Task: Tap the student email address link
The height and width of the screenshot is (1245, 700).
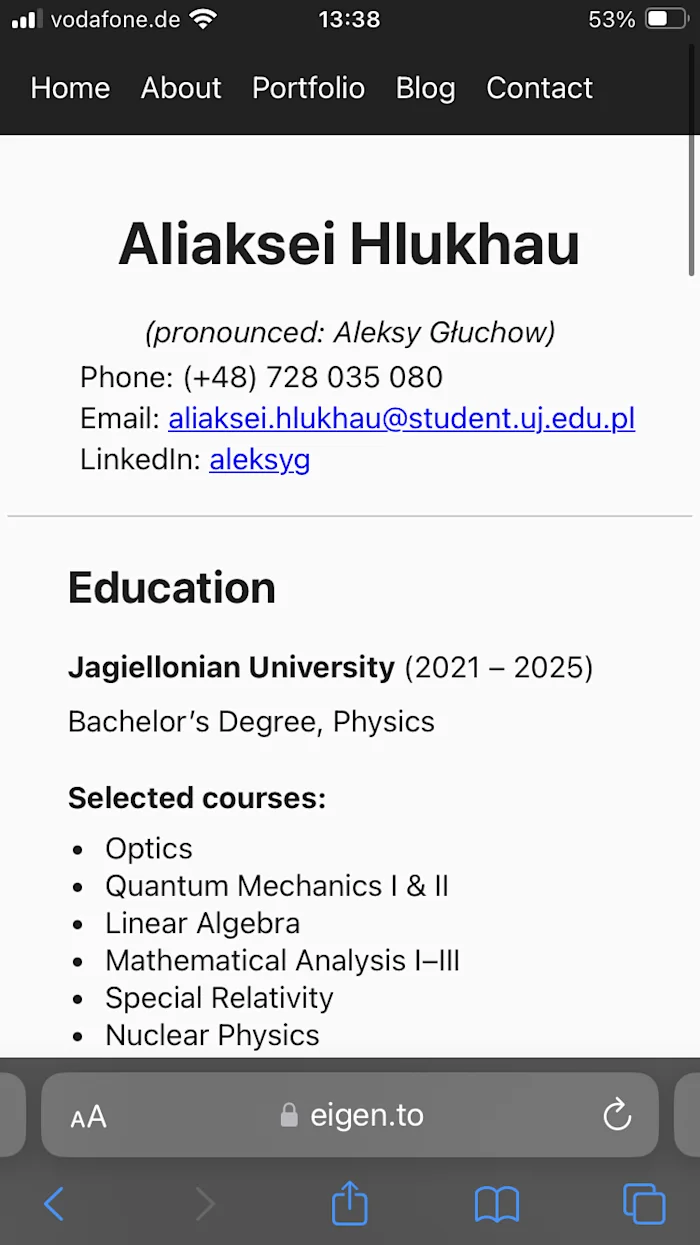Action: (401, 418)
